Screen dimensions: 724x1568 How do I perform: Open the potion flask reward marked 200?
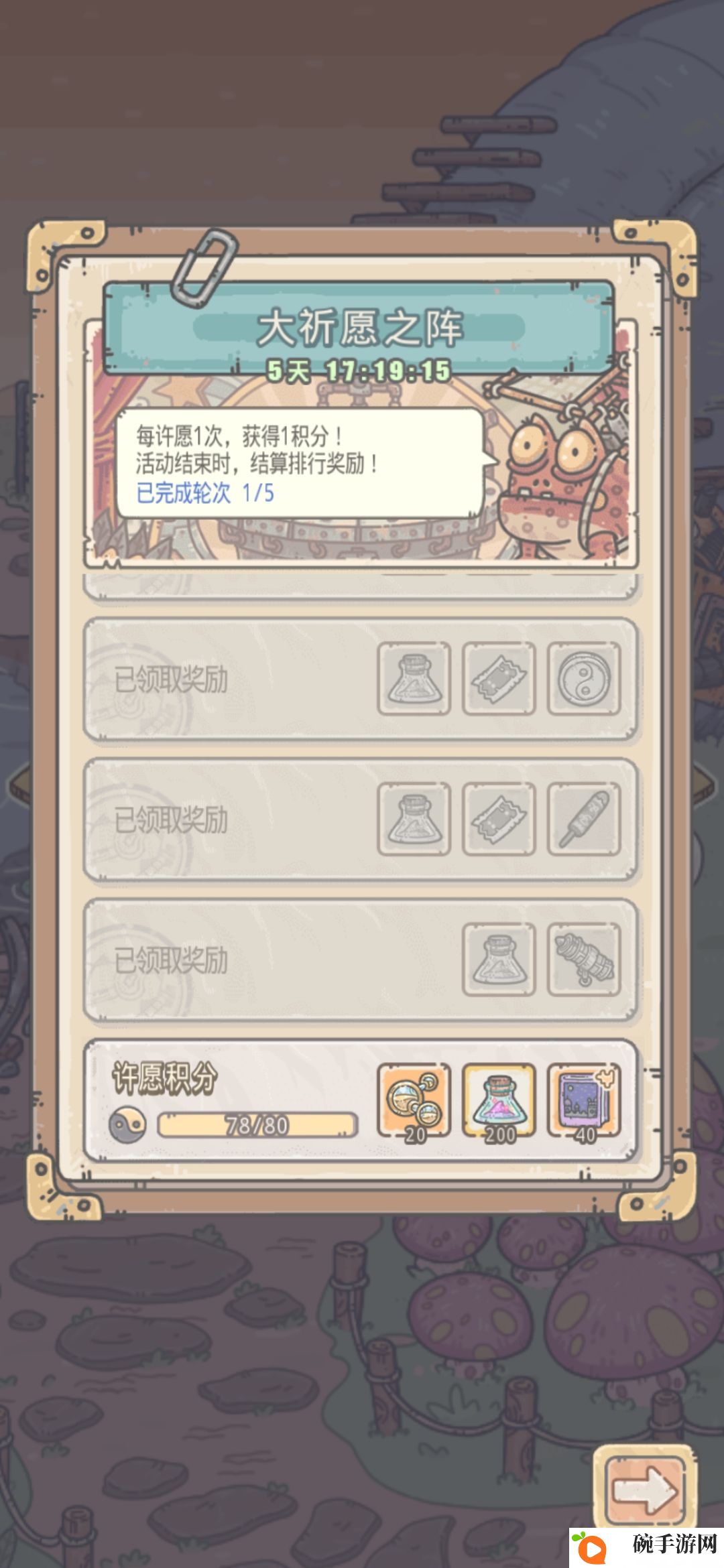coord(499,1101)
